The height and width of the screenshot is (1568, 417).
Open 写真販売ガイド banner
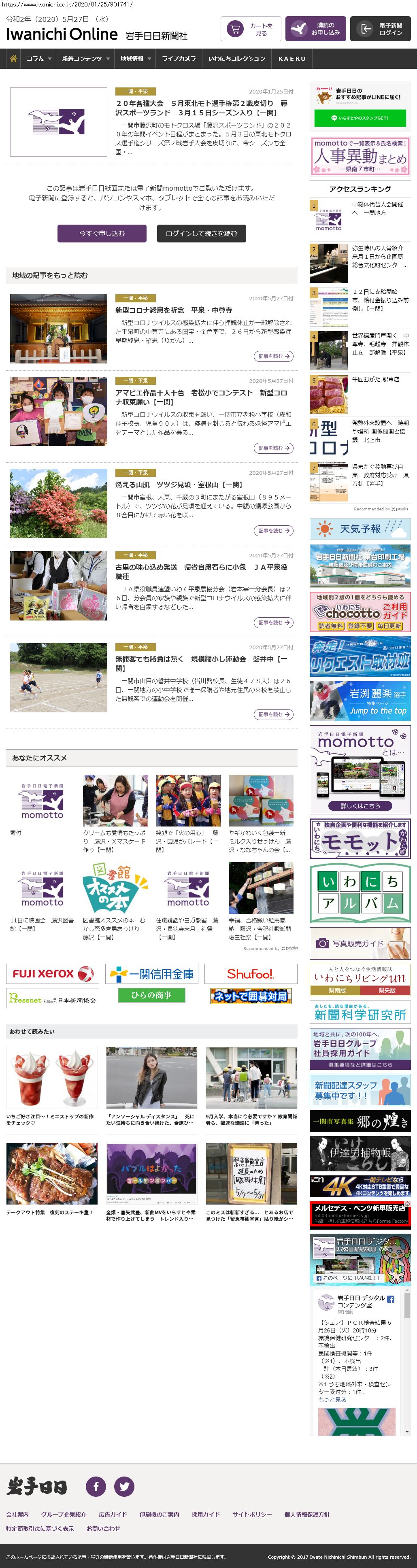pyautogui.click(x=360, y=943)
